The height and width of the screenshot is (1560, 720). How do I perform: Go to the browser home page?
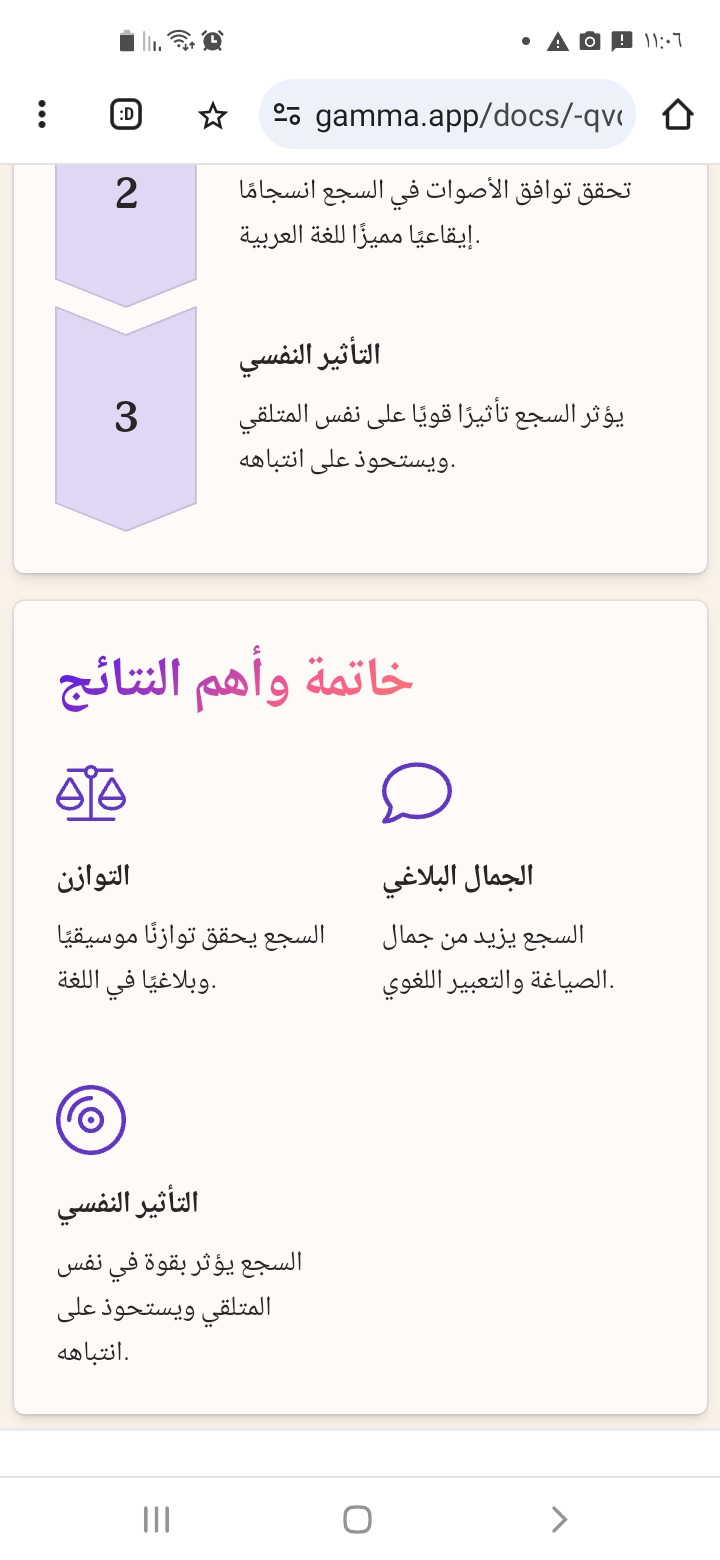tap(678, 115)
